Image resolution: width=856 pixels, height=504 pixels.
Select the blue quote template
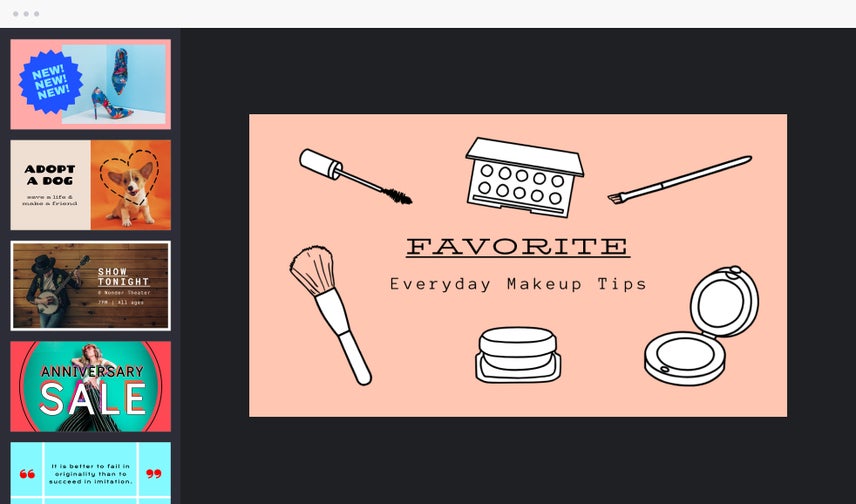pos(90,473)
